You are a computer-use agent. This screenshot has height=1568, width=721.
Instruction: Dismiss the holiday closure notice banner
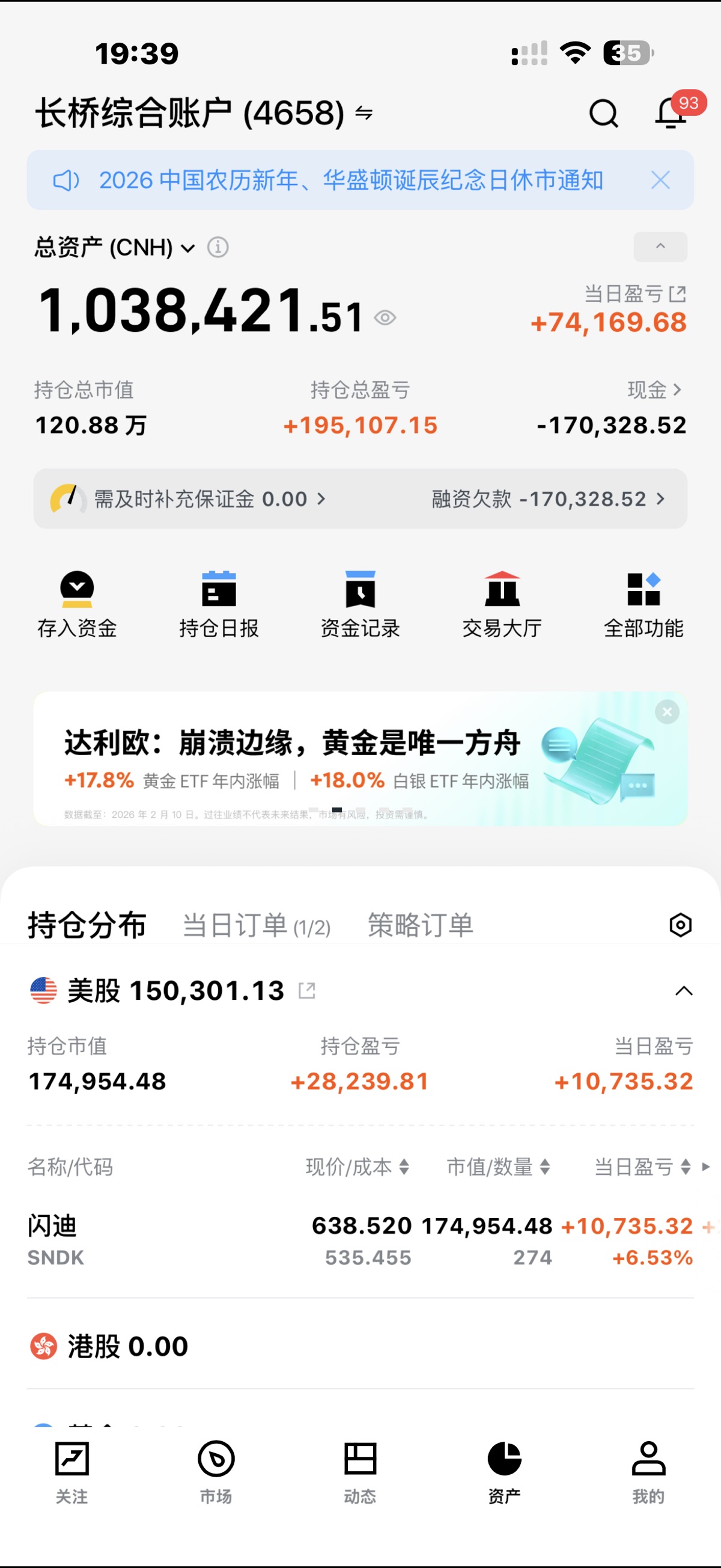pyautogui.click(x=660, y=180)
